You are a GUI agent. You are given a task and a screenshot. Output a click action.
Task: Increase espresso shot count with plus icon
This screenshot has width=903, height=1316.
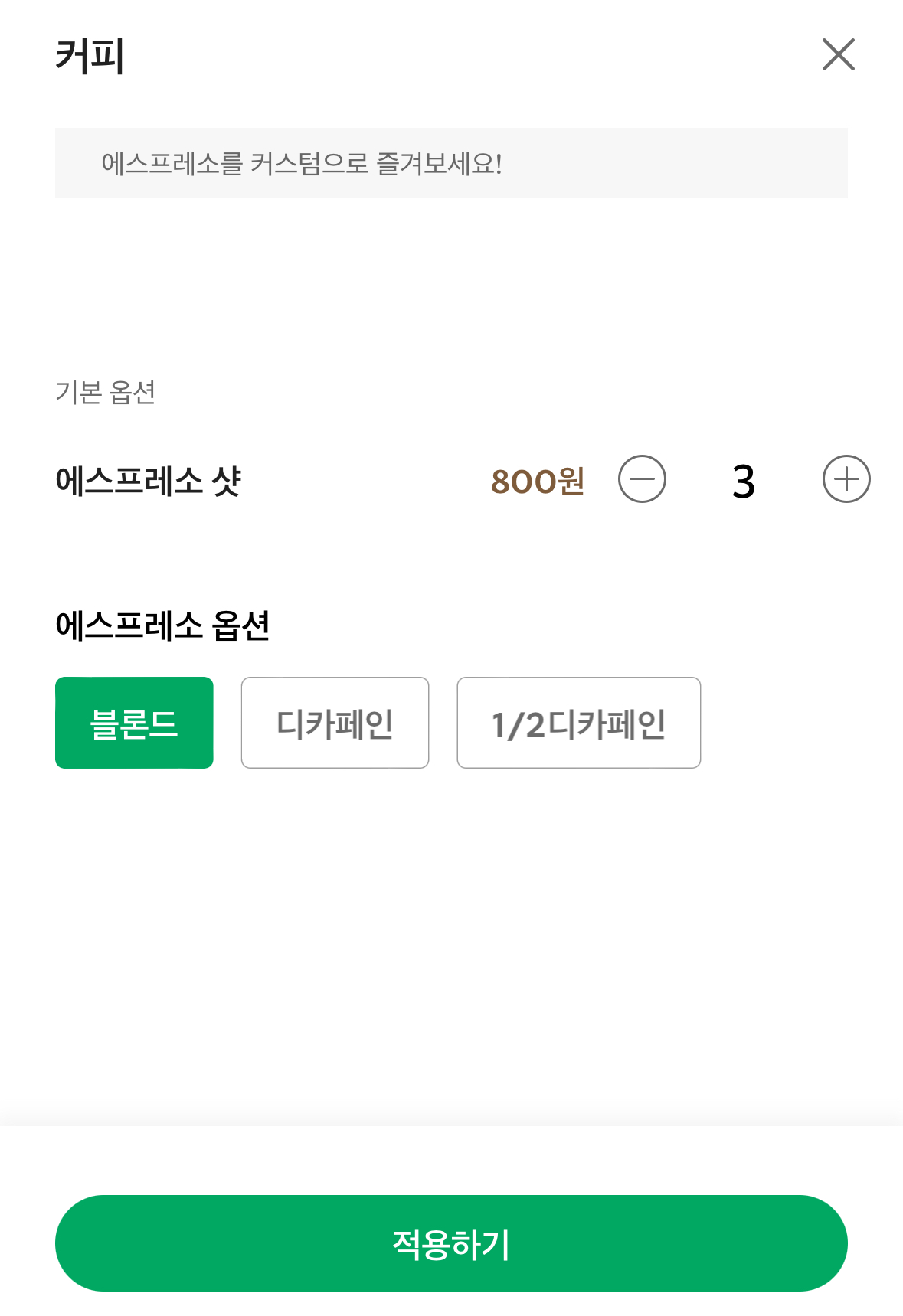846,479
